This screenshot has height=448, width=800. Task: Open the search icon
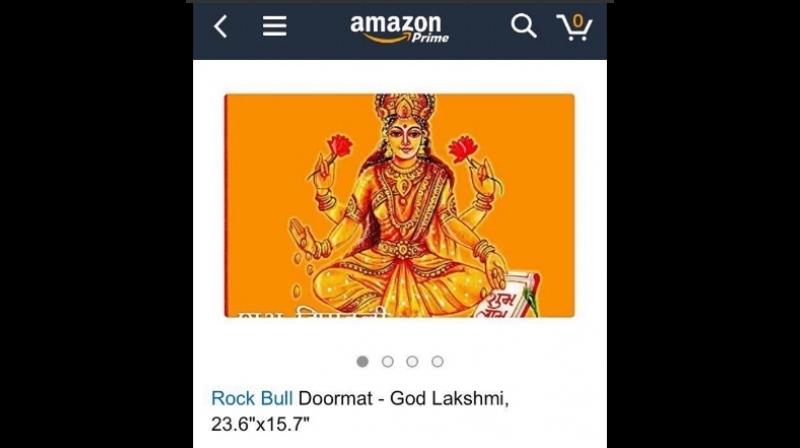(524, 26)
